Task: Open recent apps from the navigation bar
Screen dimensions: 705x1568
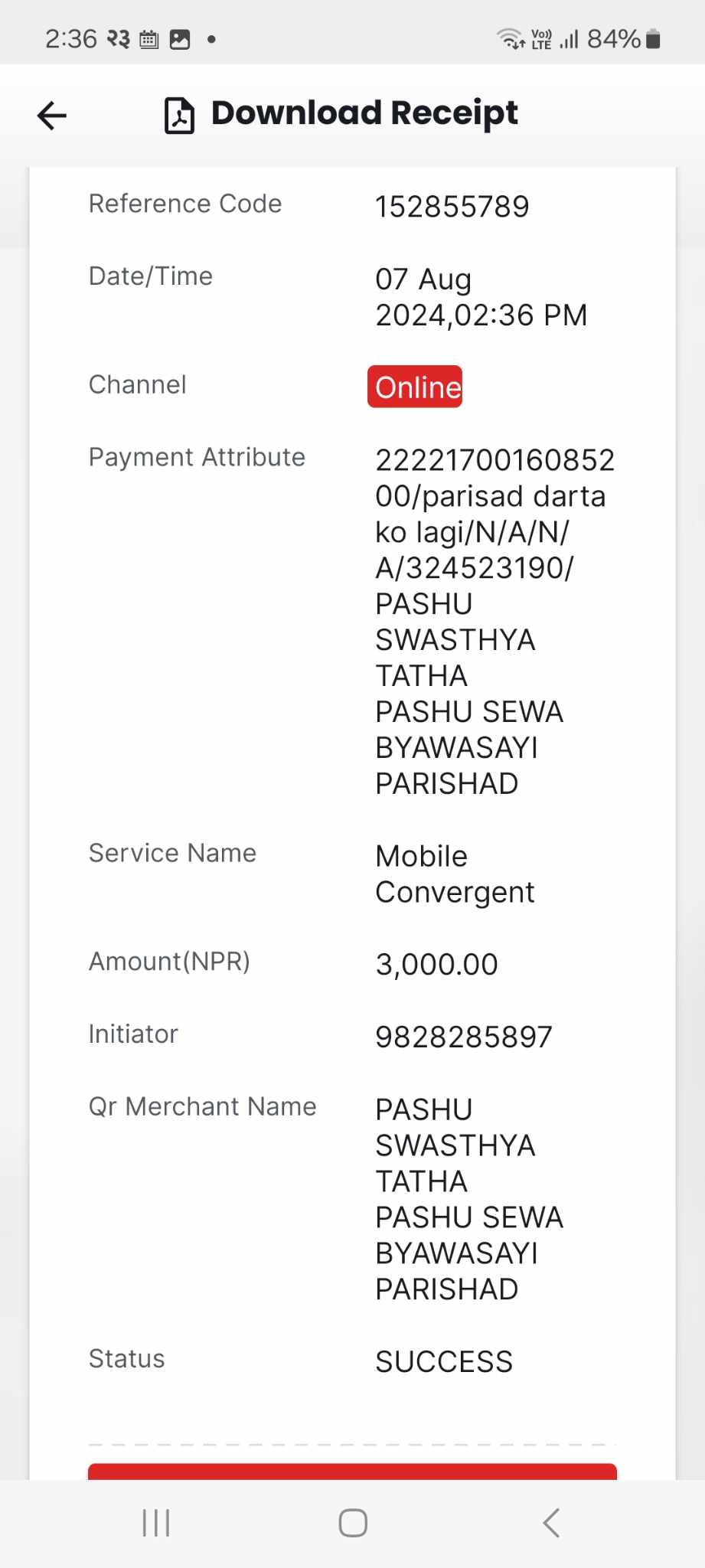Action: point(156,1523)
